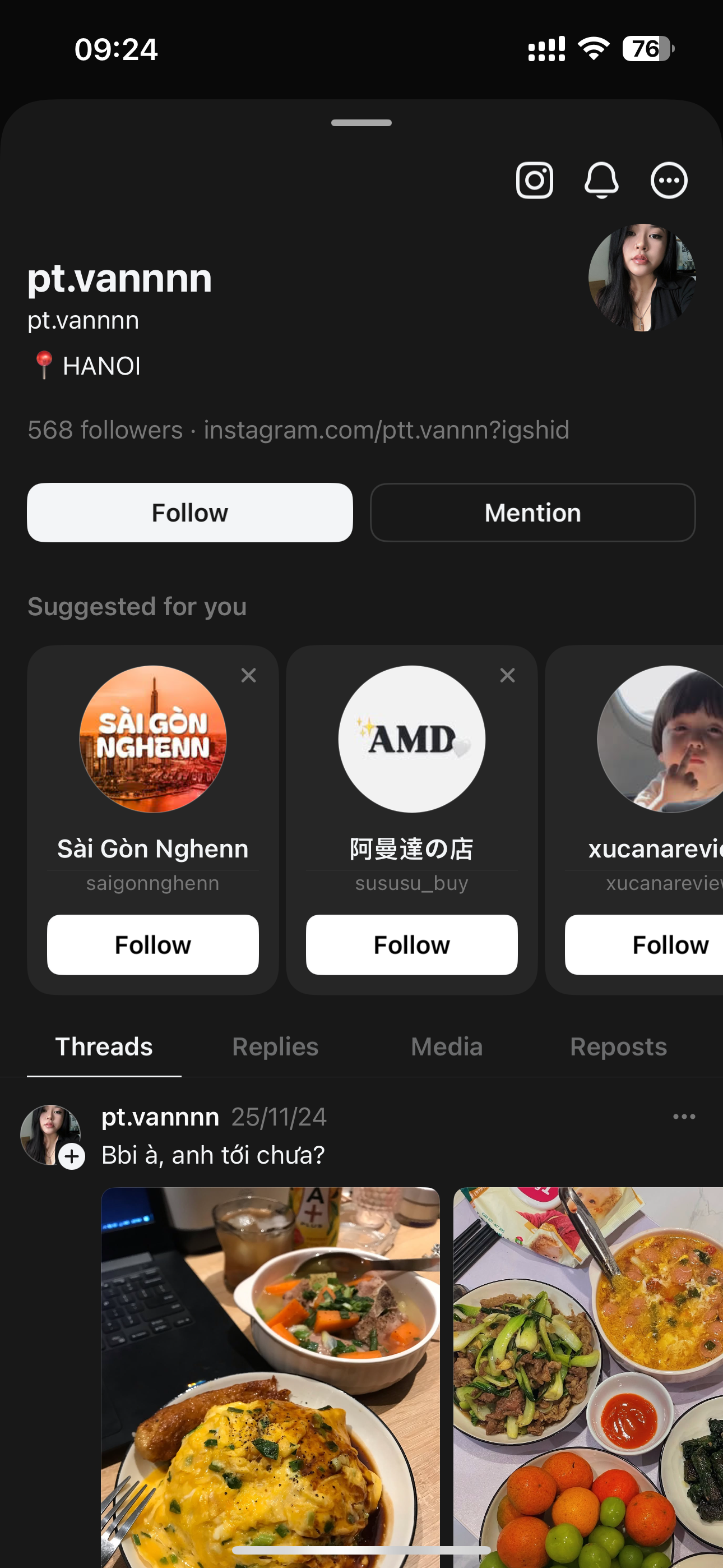Switch to the Media tab
The height and width of the screenshot is (1568, 723).
(x=447, y=1047)
